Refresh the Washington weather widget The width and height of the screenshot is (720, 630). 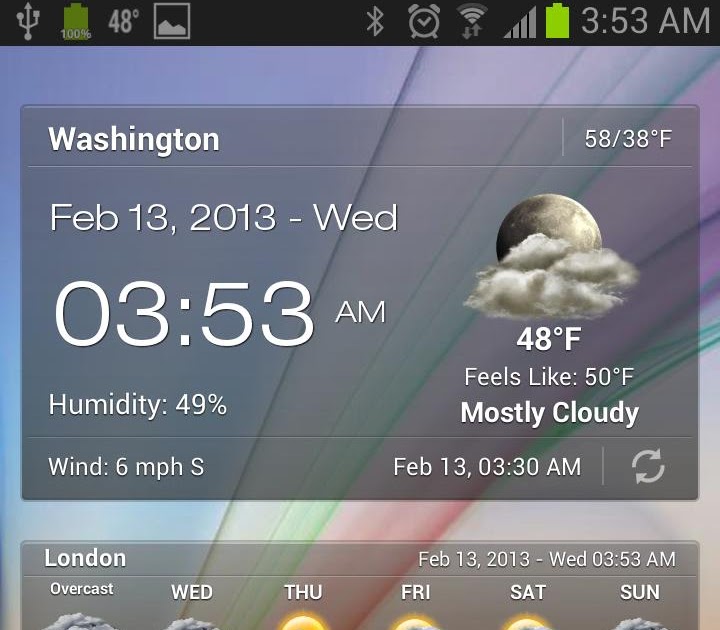coord(649,467)
